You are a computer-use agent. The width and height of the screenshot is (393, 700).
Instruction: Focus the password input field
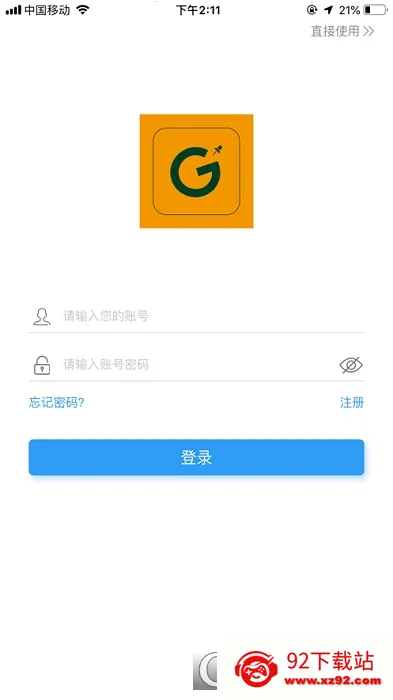pos(196,365)
